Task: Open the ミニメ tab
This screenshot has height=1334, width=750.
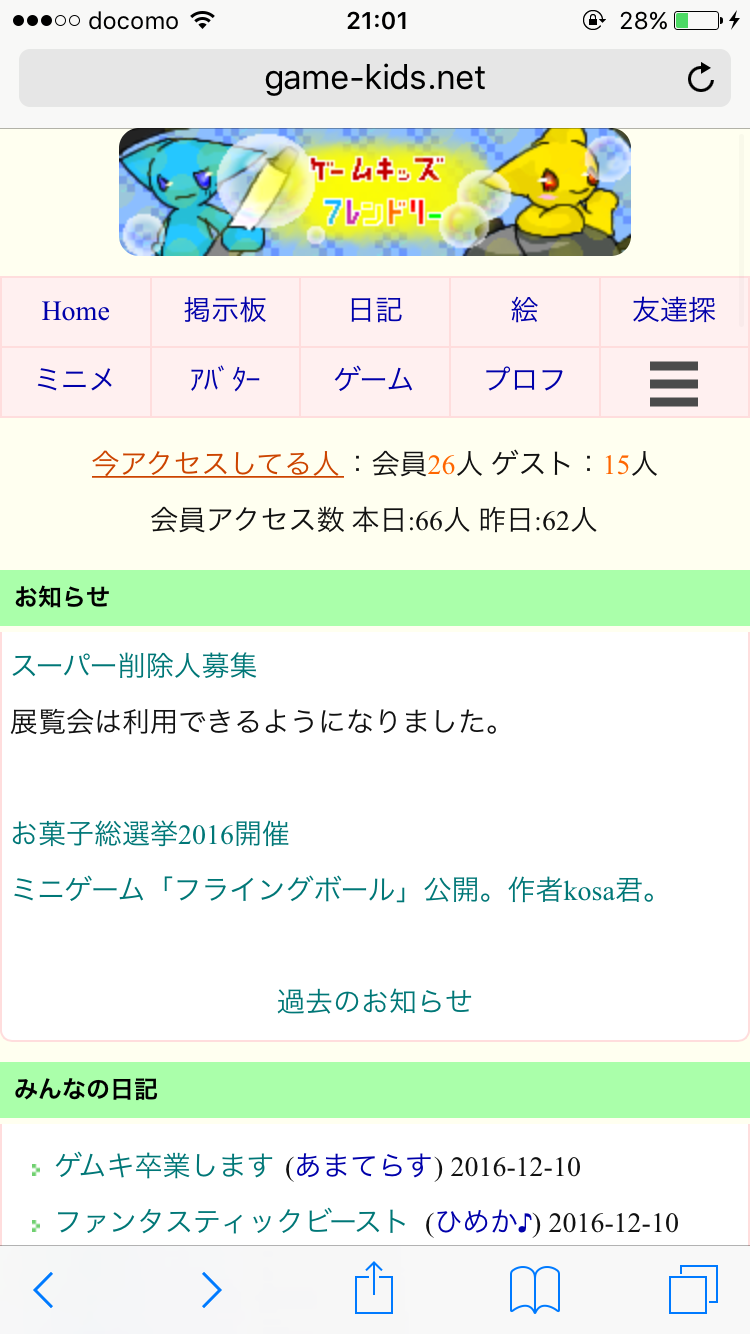Action: [x=76, y=380]
